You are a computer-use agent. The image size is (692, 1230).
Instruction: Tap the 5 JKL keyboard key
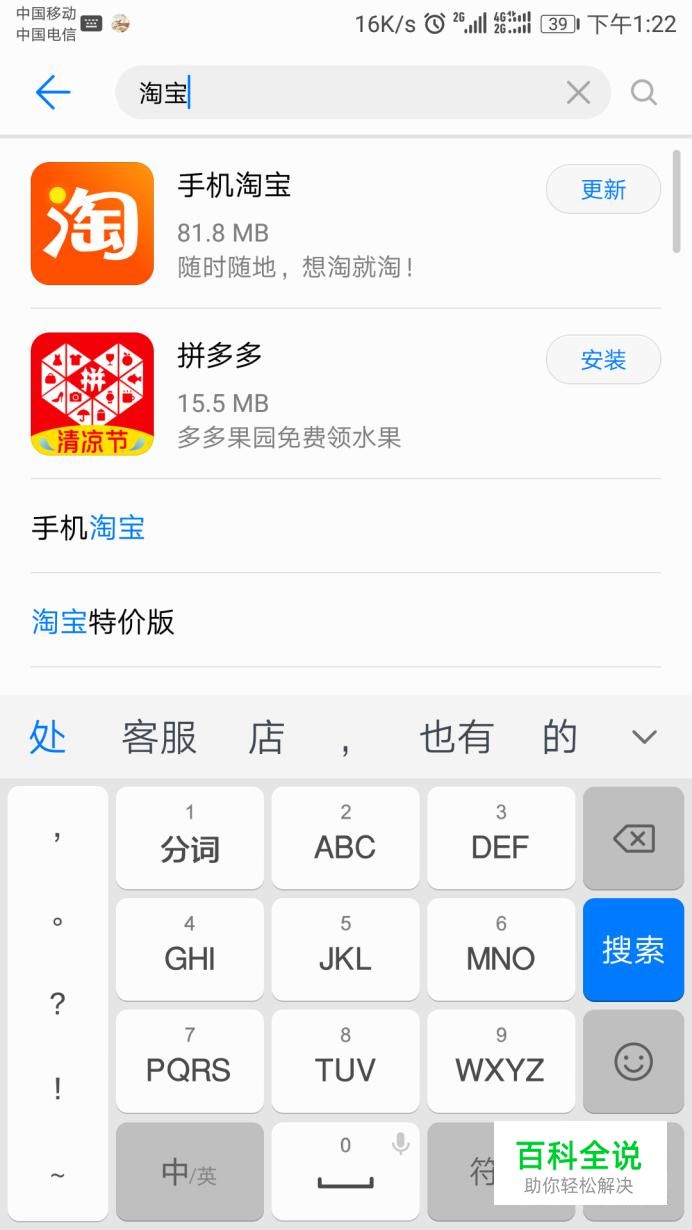345,950
